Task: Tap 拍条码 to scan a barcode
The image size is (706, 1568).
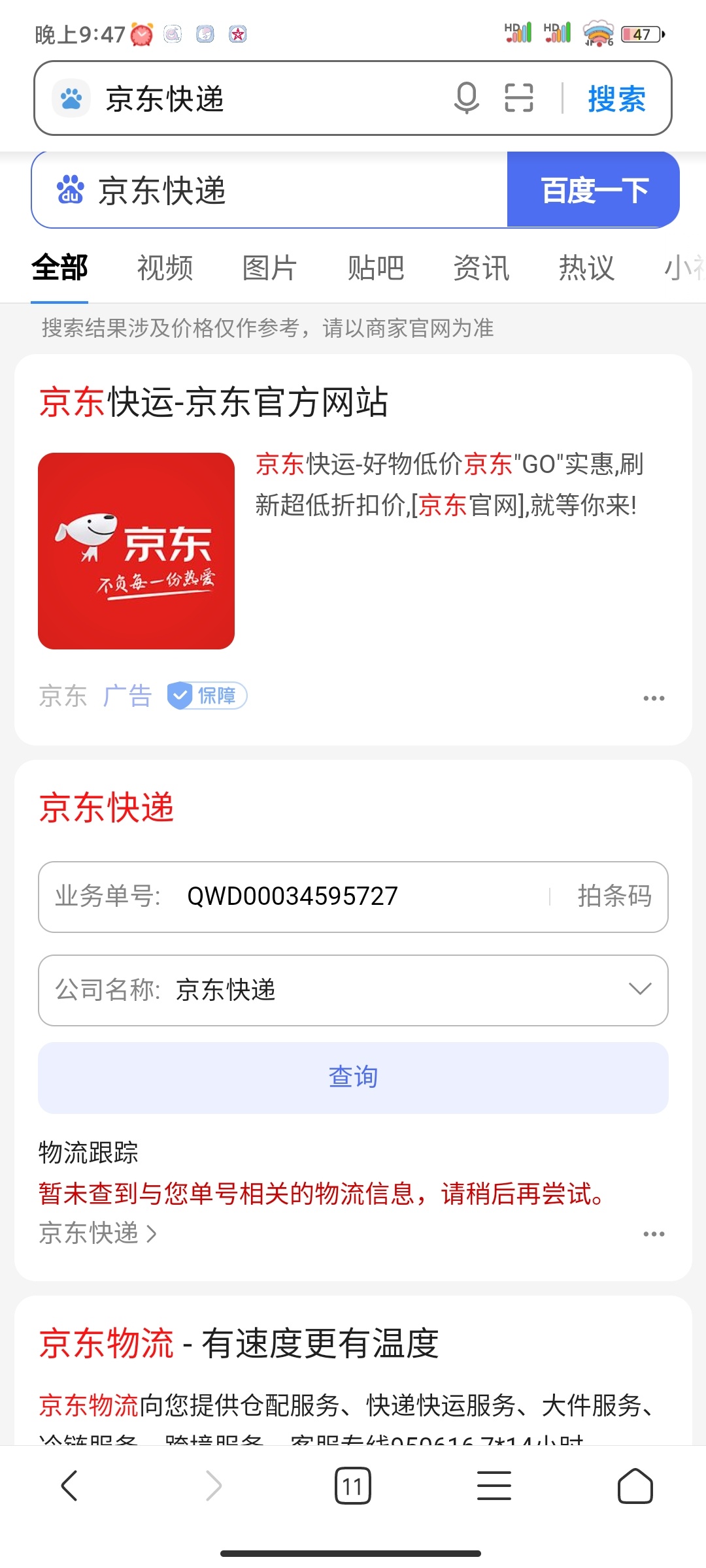Action: (614, 896)
